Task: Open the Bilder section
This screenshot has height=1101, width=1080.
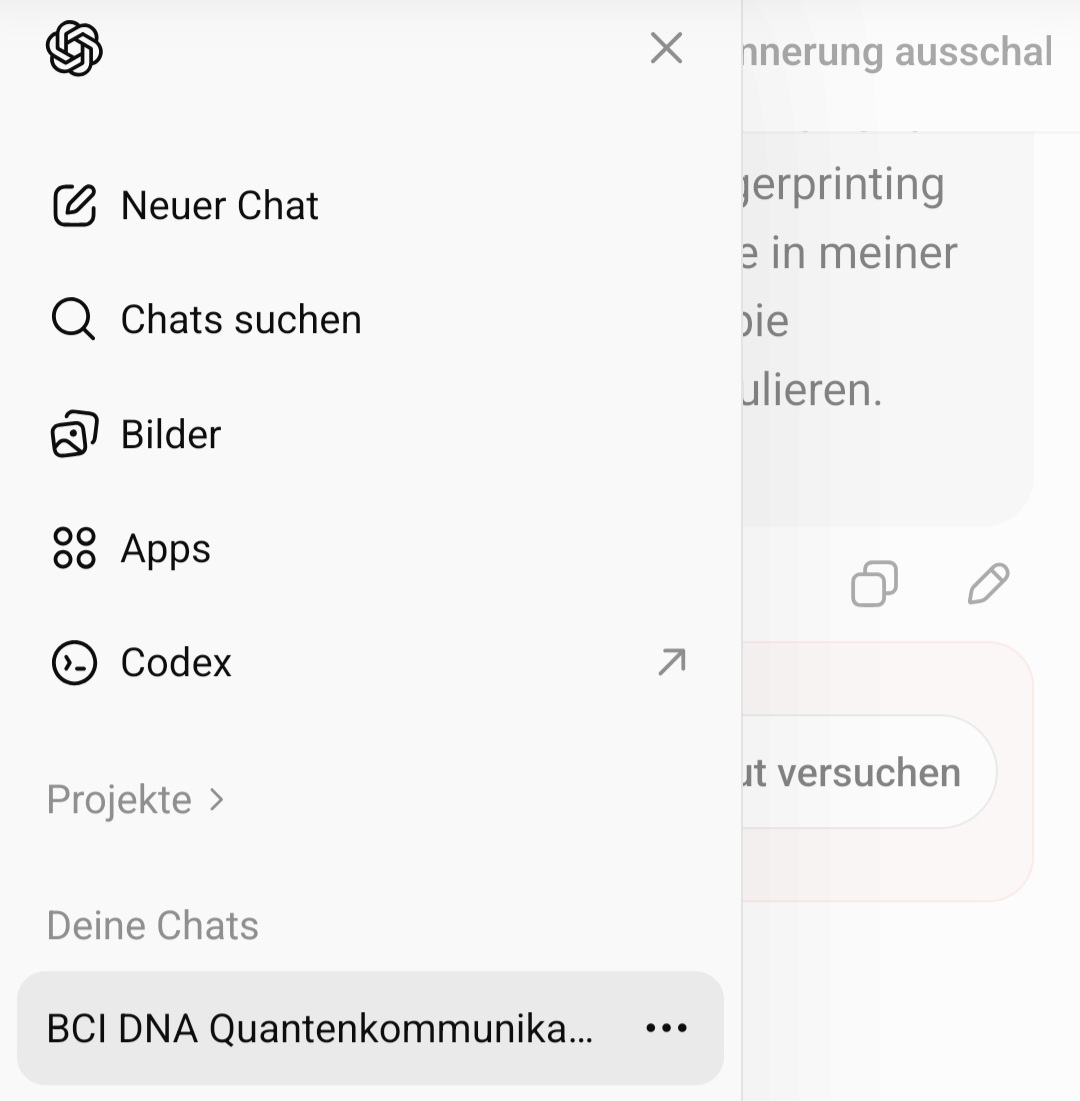Action: pos(170,435)
